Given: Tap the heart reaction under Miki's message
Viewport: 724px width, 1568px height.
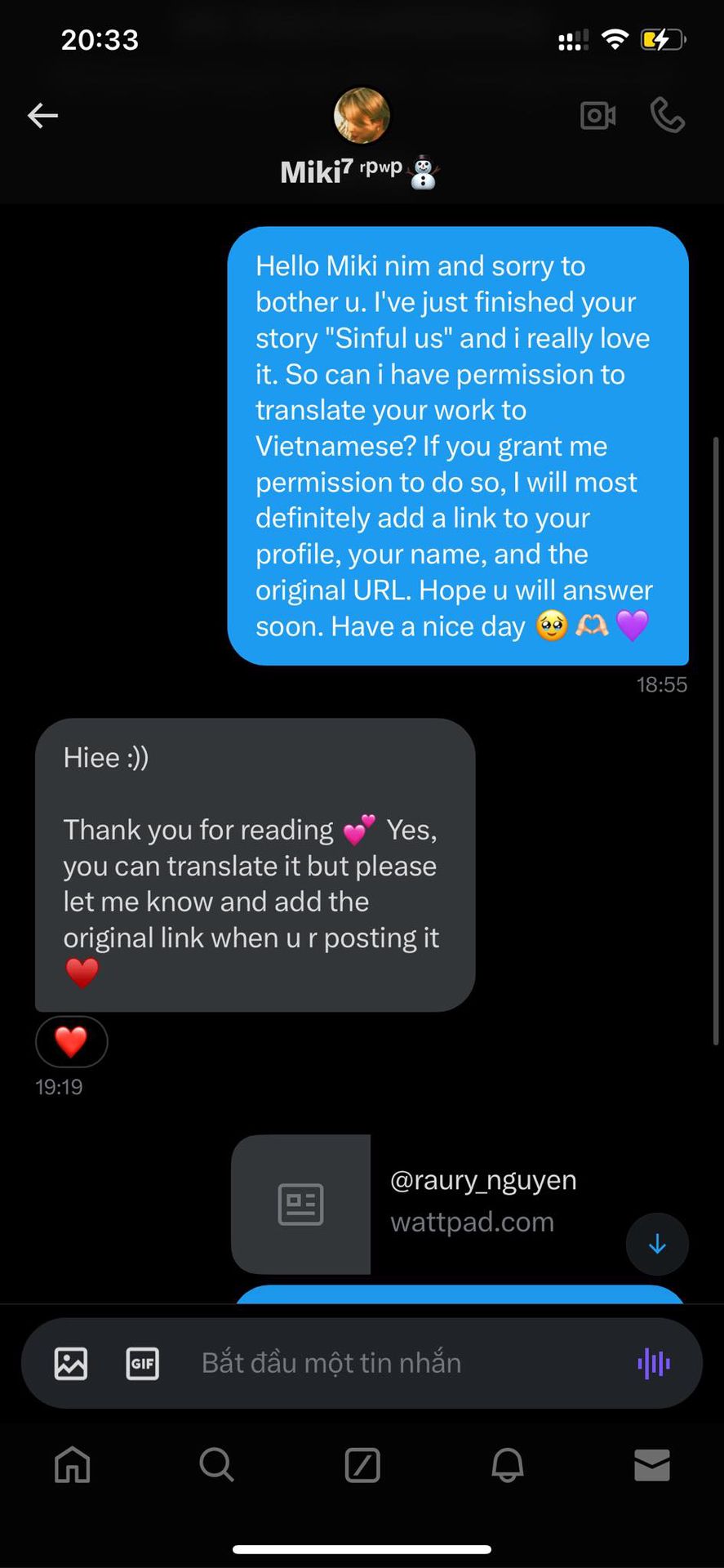Looking at the screenshot, I should pyautogui.click(x=71, y=1041).
